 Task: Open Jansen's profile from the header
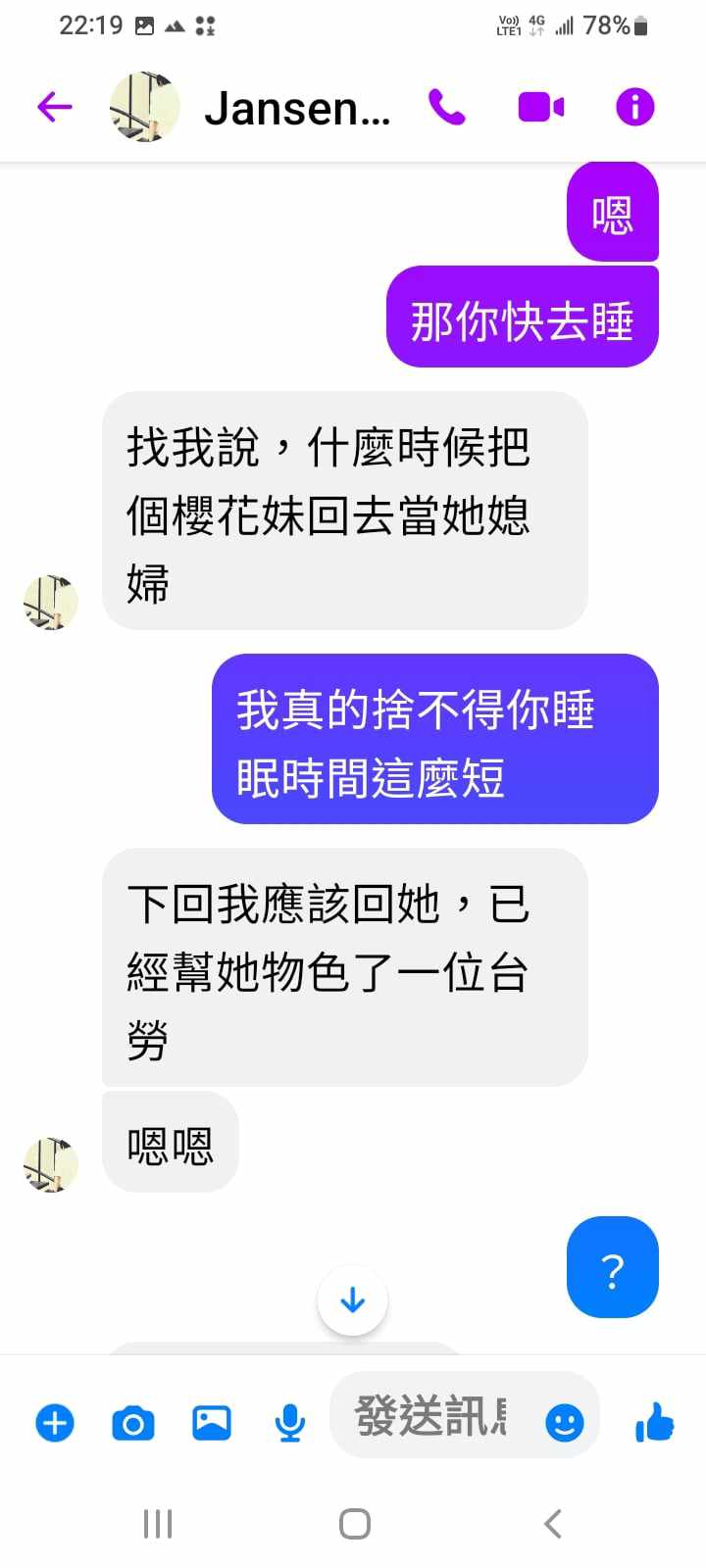[296, 108]
